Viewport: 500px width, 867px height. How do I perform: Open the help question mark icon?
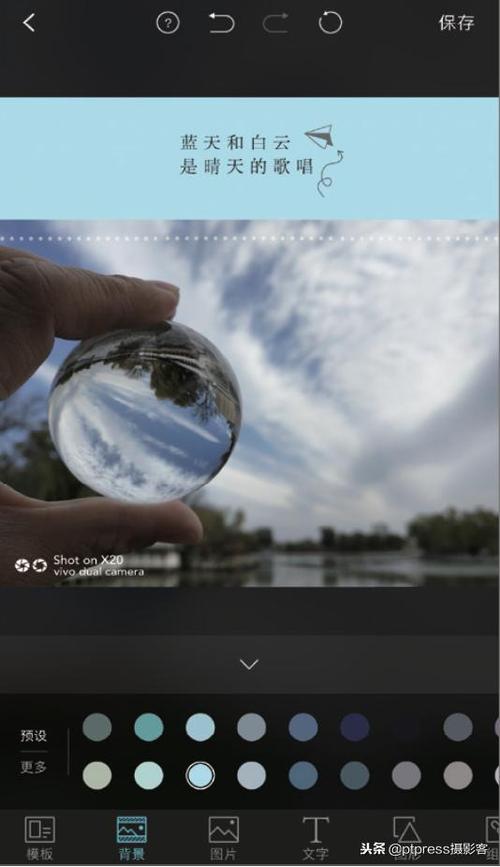168,23
